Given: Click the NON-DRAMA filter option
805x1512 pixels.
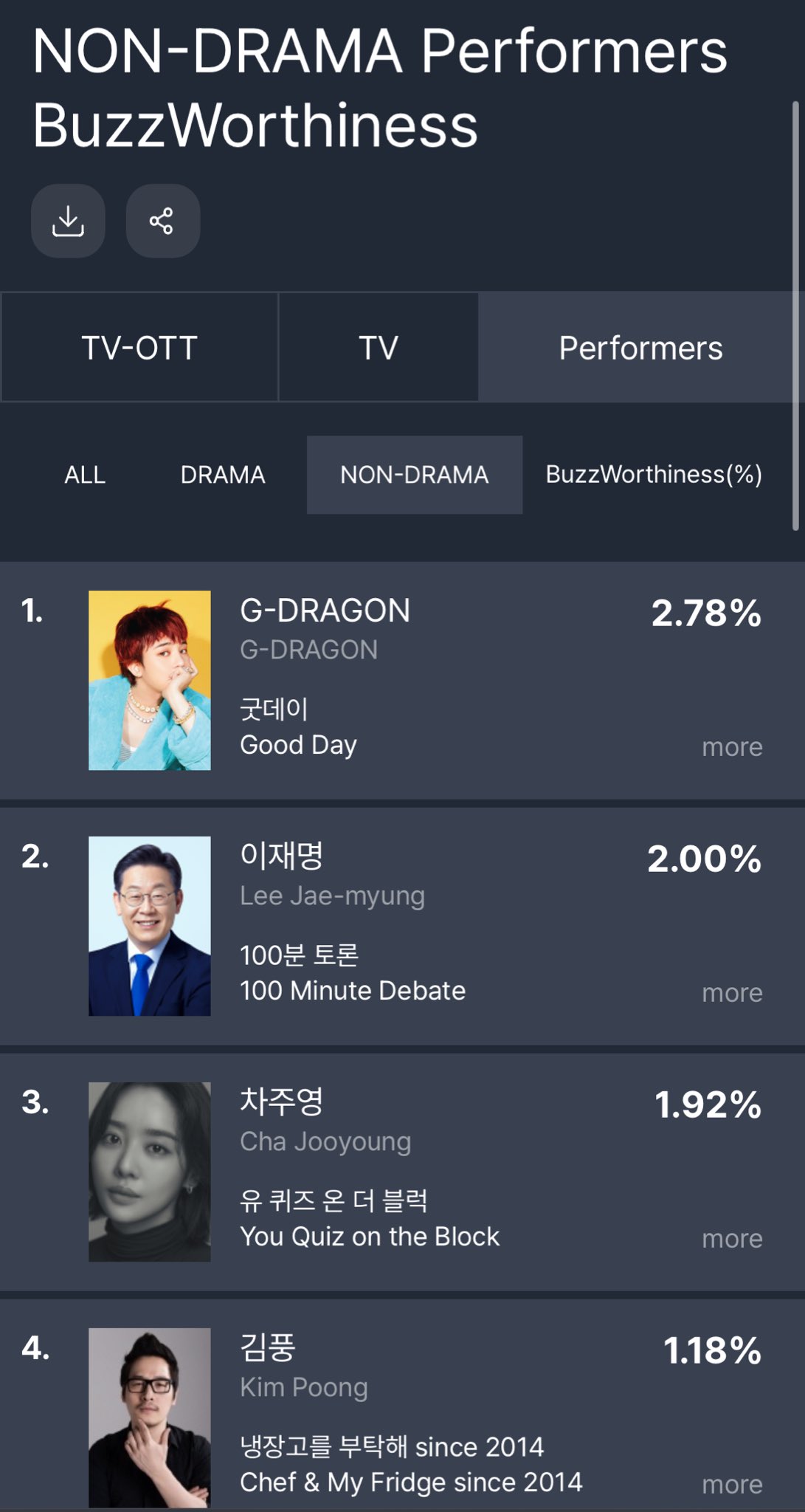Looking at the screenshot, I should click(413, 475).
